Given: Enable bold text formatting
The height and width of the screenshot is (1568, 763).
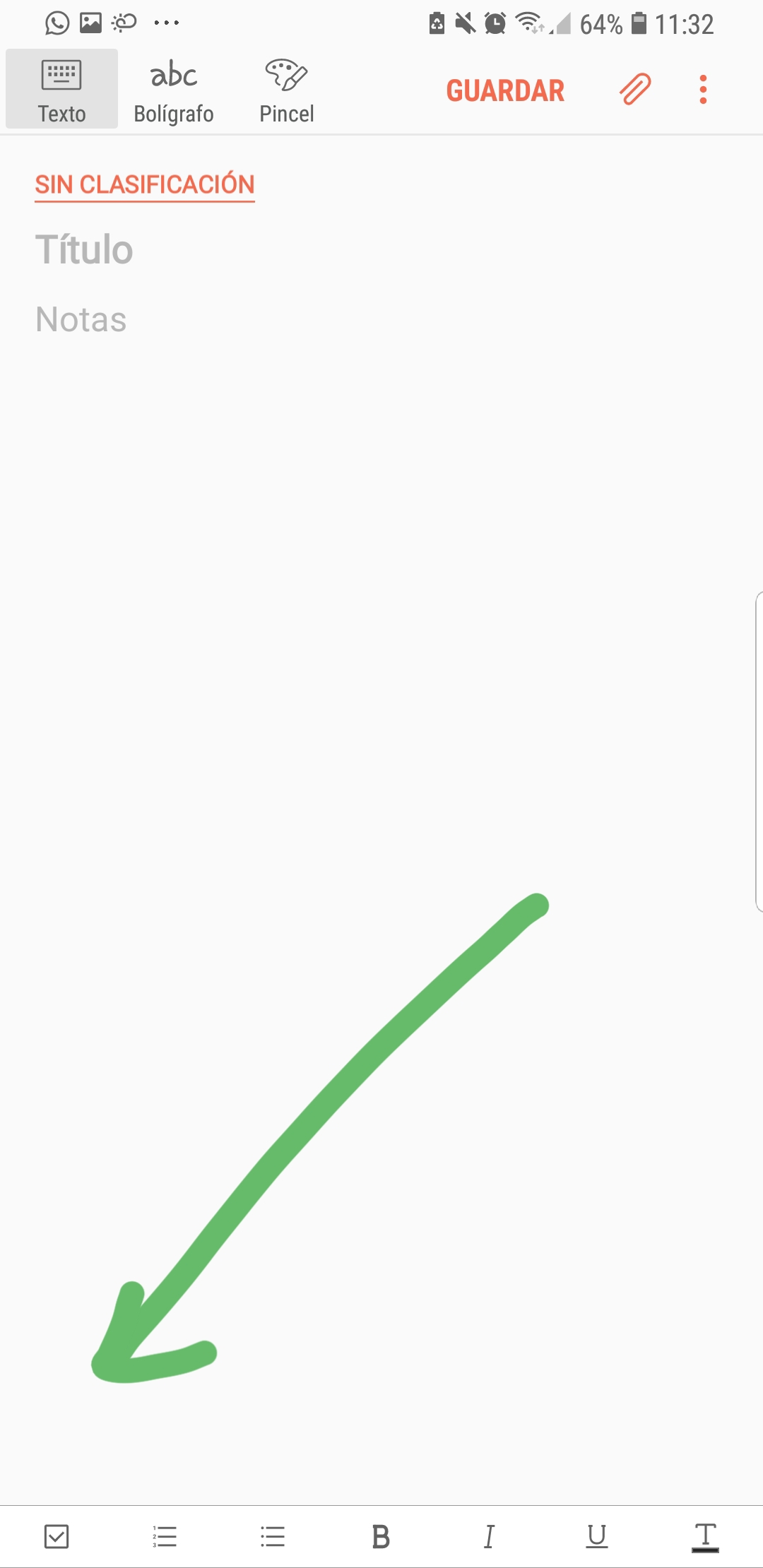Looking at the screenshot, I should click(x=381, y=1536).
